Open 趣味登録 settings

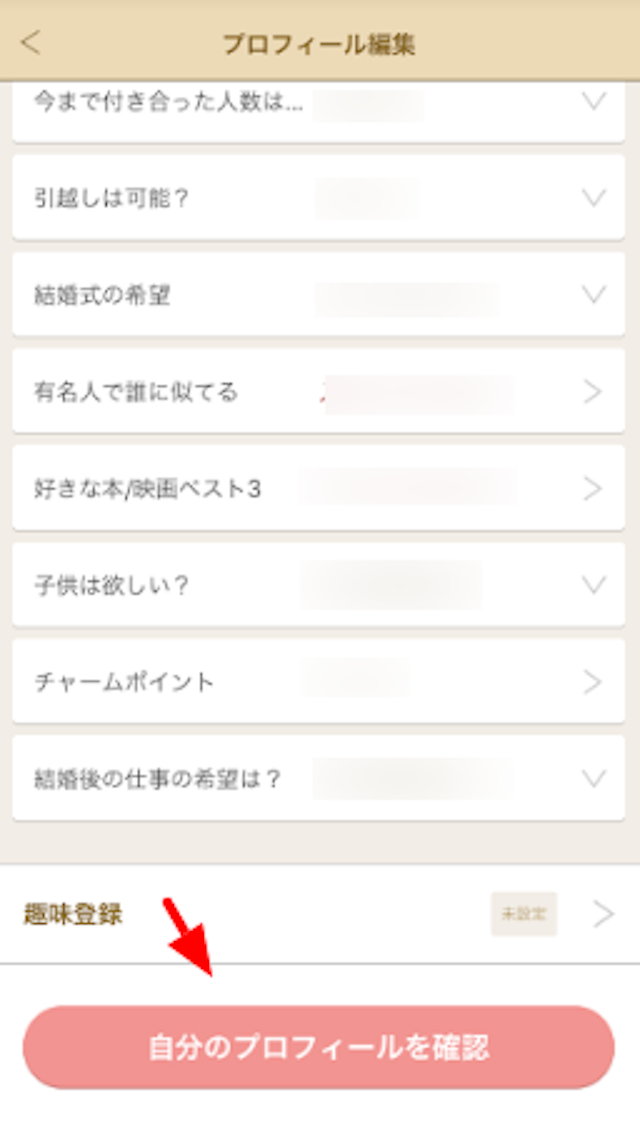[318, 914]
